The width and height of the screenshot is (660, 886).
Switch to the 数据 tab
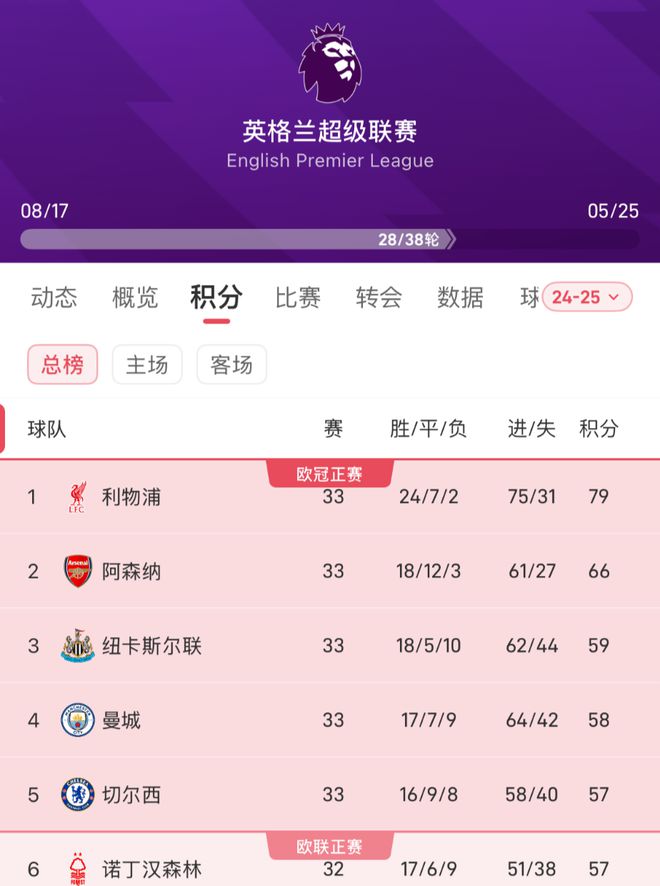pos(460,297)
